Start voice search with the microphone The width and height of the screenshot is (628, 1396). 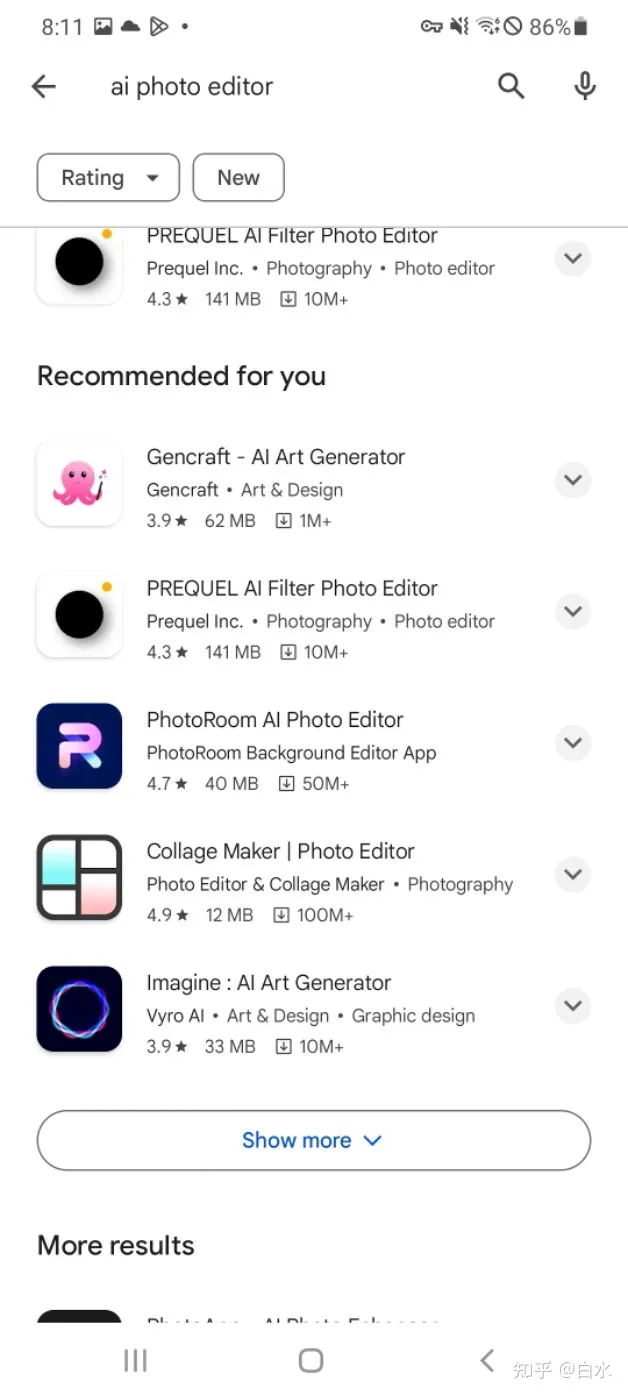[x=585, y=87]
